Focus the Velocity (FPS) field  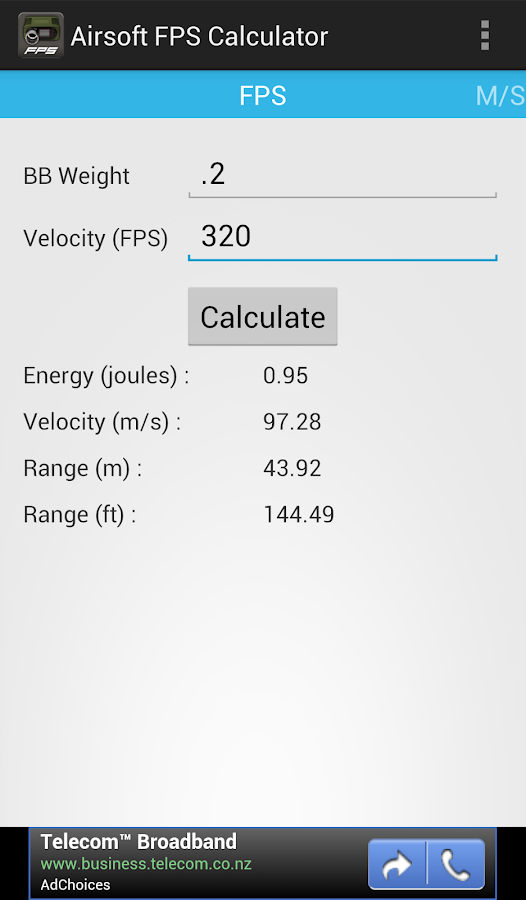click(342, 237)
